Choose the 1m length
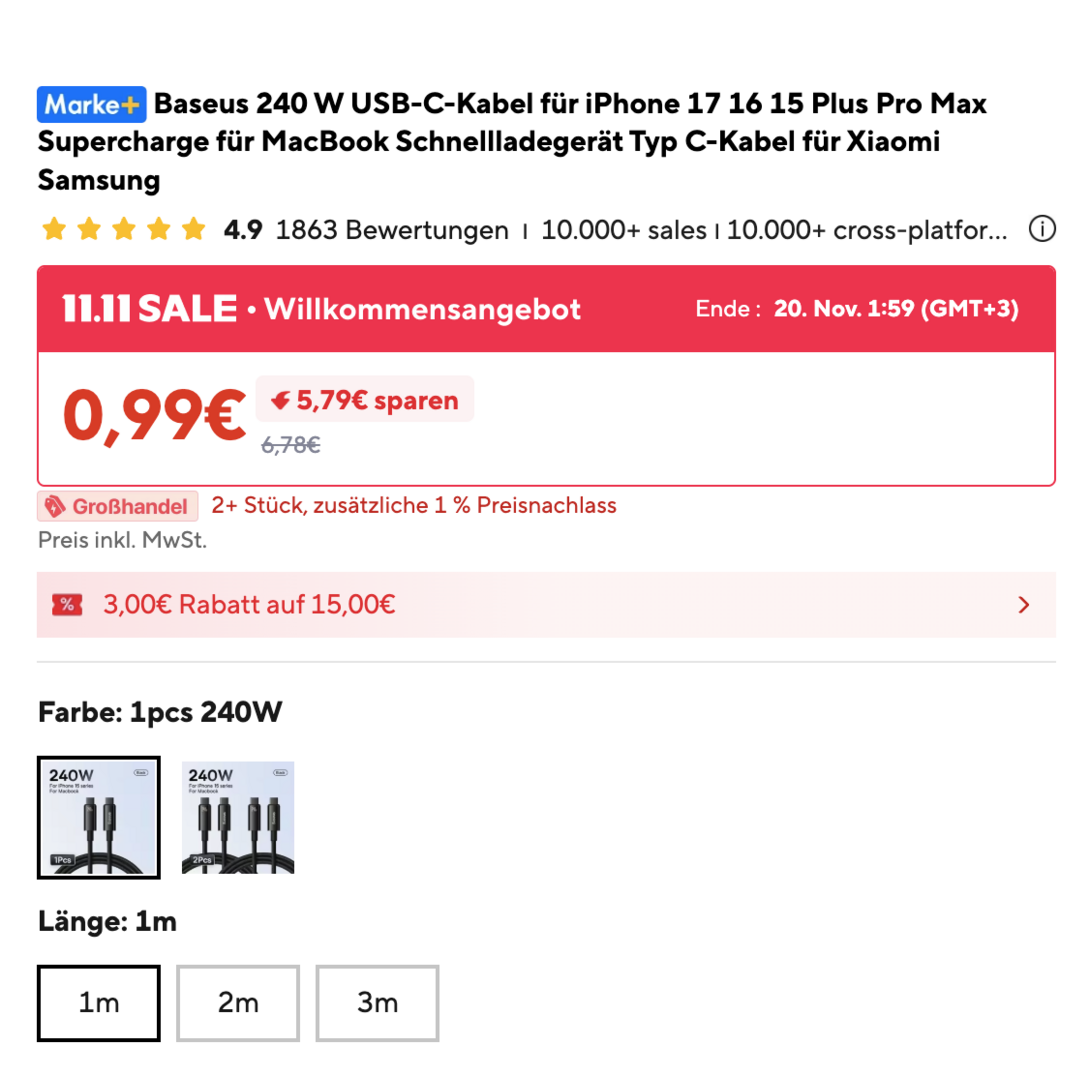The image size is (1090, 1076). point(99,1003)
